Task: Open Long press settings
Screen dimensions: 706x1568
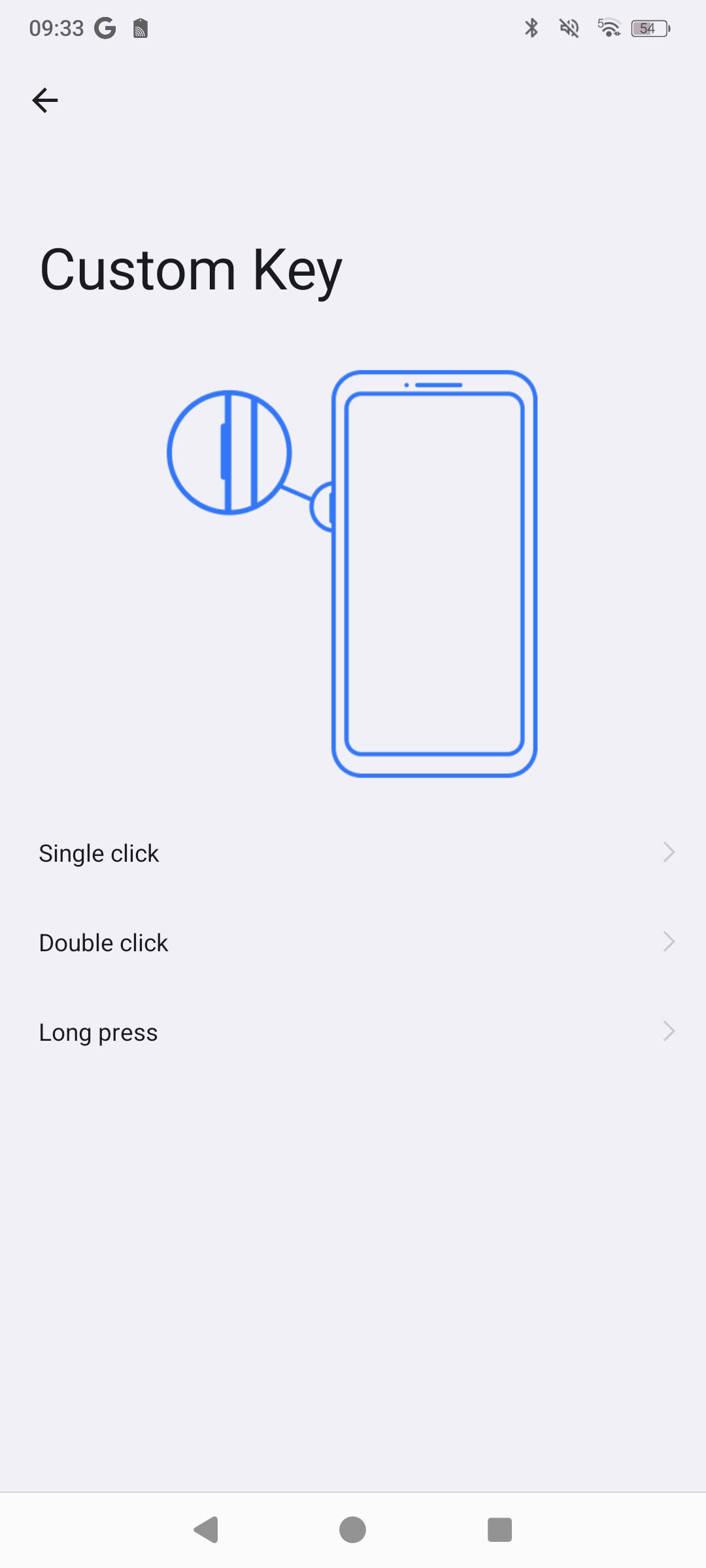Action: (353, 1032)
